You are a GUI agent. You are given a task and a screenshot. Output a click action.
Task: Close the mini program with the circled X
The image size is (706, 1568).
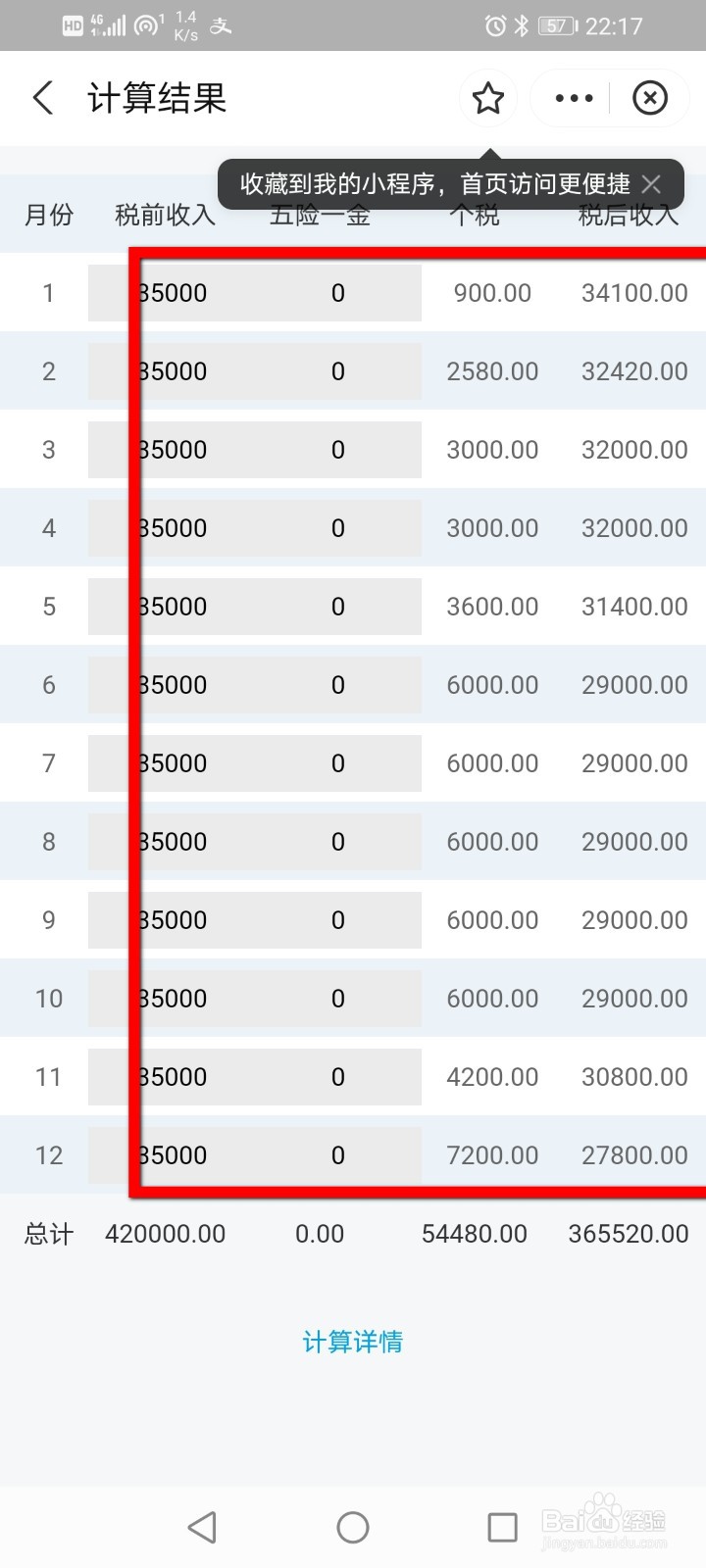point(649,98)
